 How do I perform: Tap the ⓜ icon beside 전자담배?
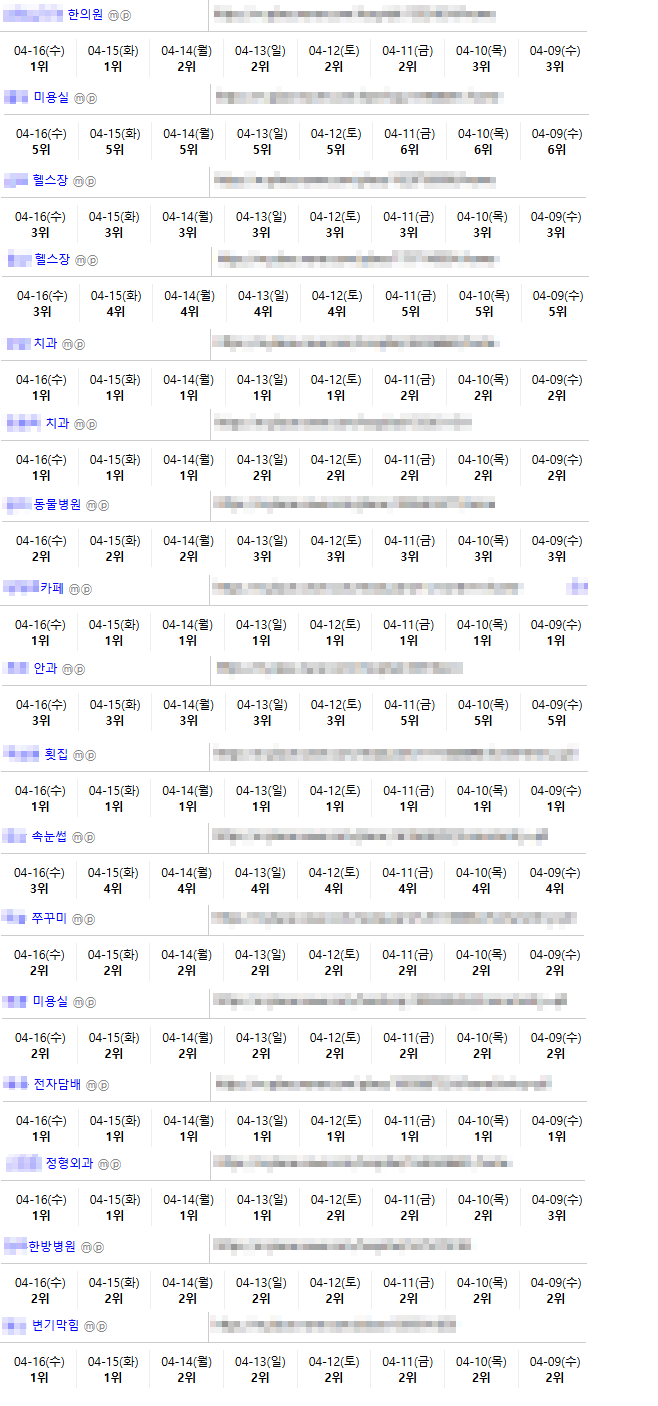91,1085
